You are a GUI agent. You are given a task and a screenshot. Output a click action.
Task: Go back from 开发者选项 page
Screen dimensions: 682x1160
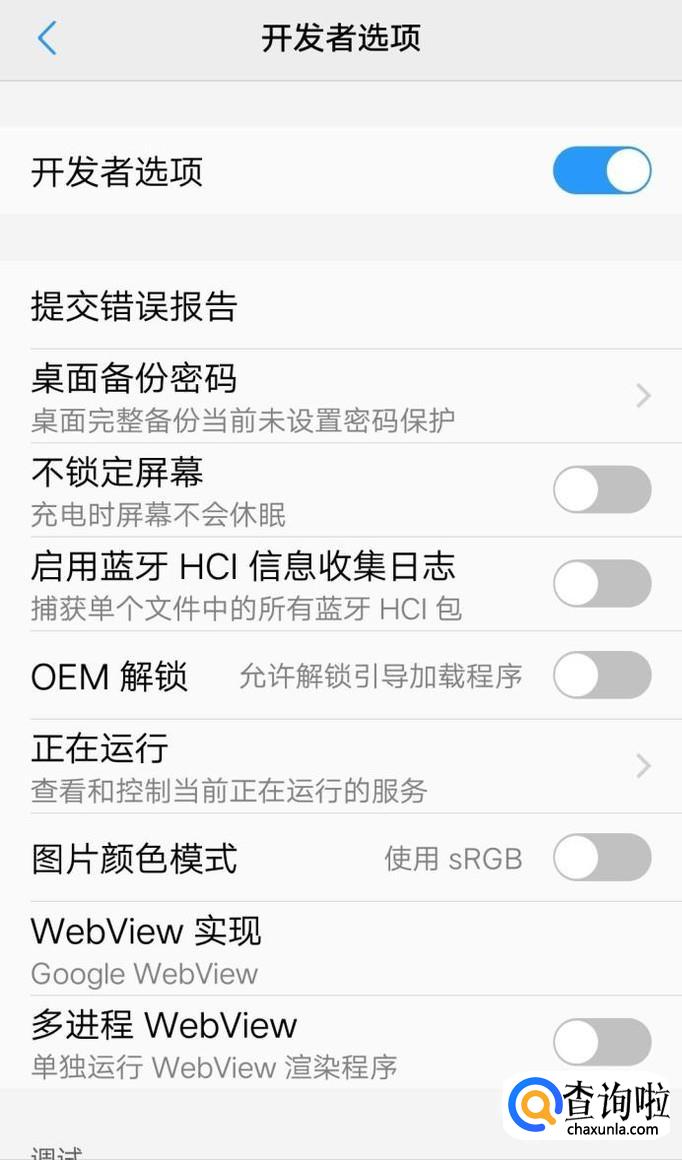coord(47,39)
